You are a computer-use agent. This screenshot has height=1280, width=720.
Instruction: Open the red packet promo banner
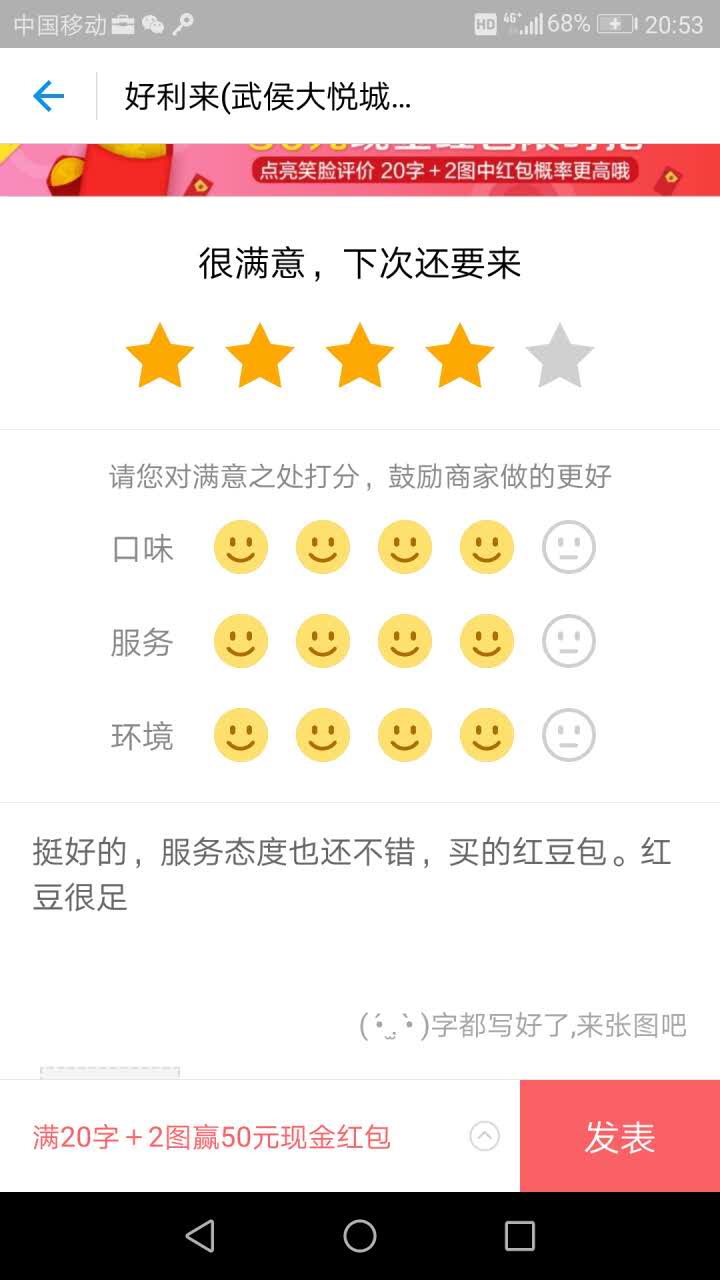360,170
